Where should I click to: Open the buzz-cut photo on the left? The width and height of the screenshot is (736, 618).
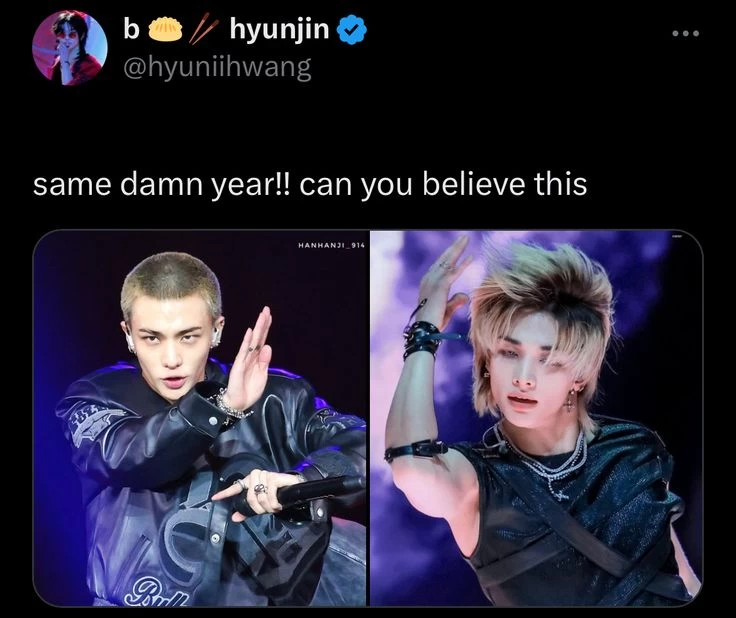pos(201,418)
